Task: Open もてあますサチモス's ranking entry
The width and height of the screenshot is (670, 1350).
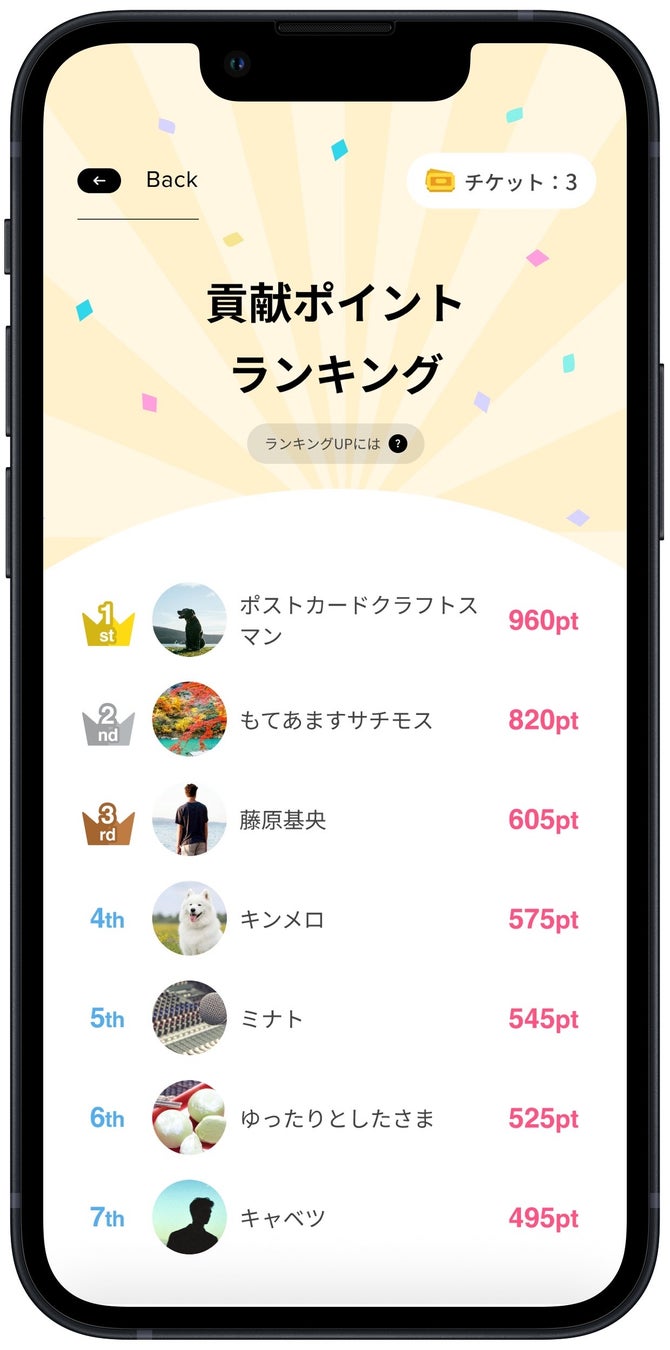Action: 336,720
